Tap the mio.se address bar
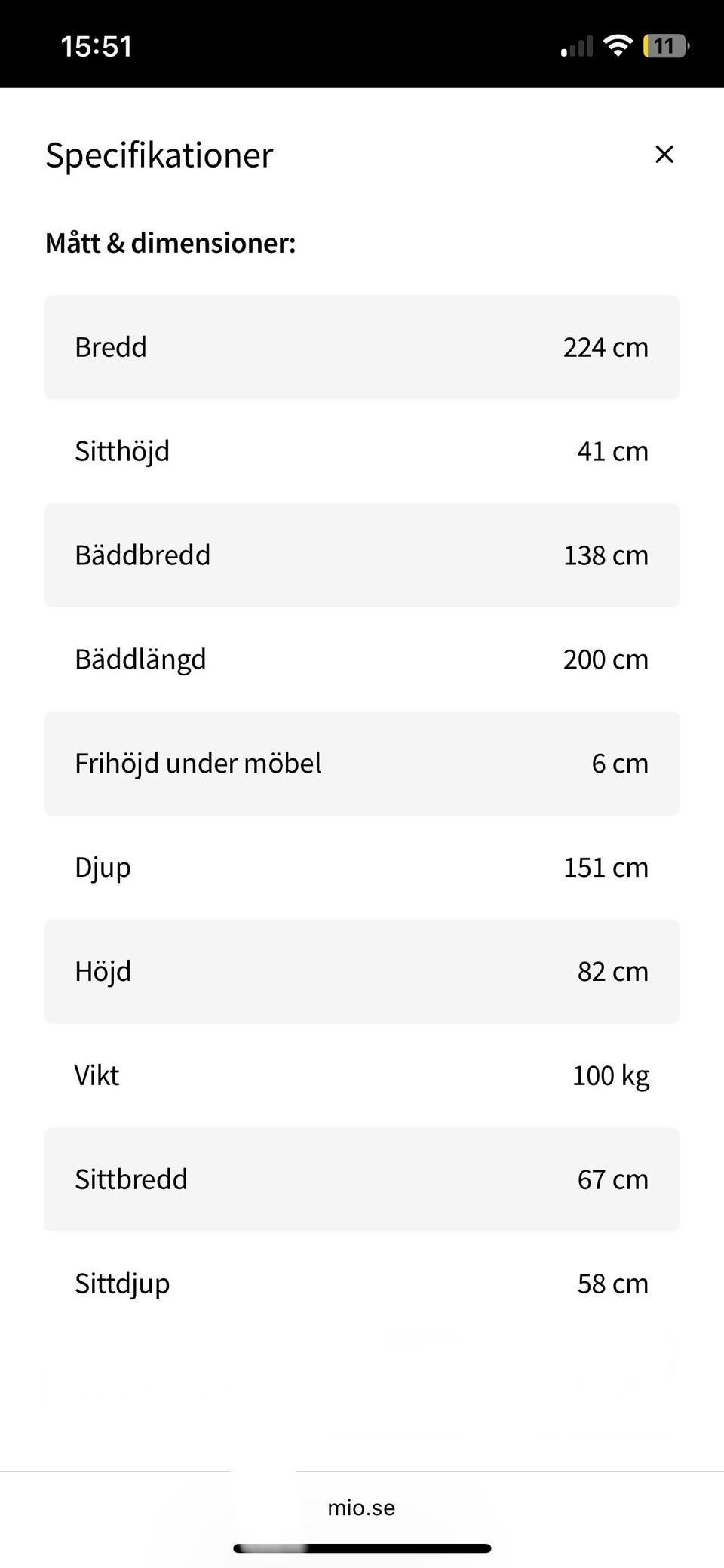 coord(361,1508)
